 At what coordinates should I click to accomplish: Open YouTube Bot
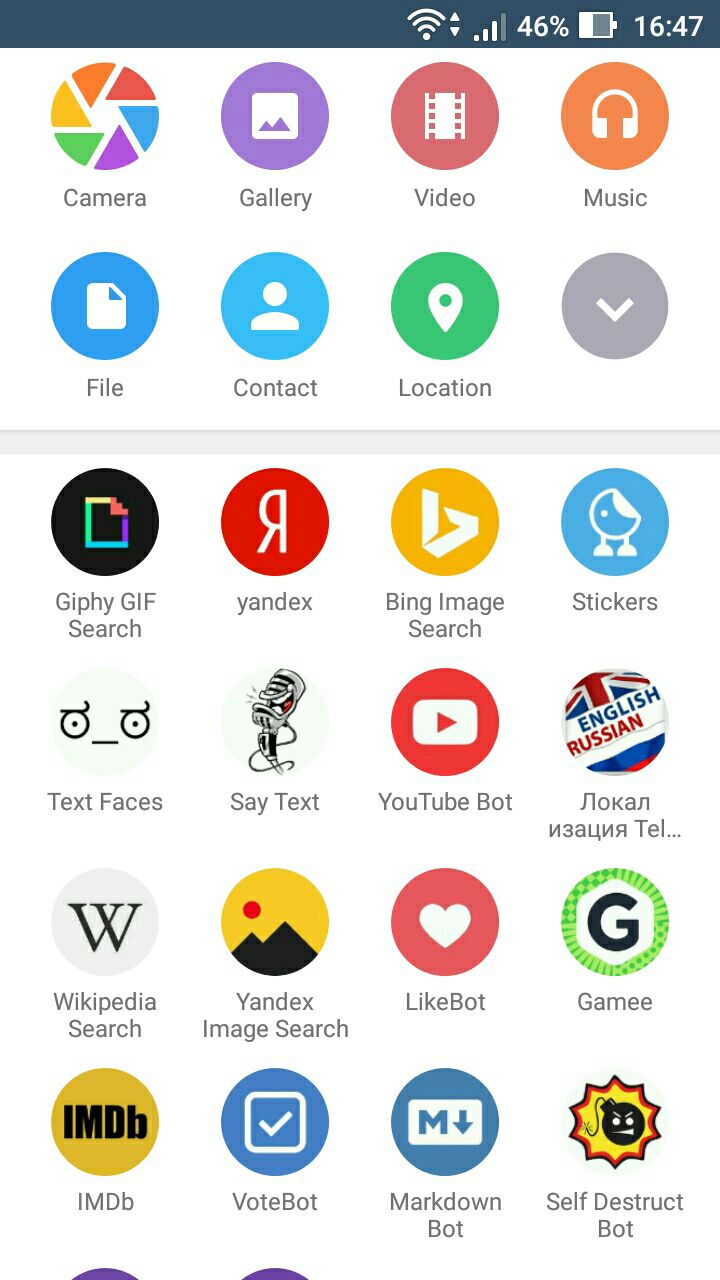pyautogui.click(x=445, y=722)
